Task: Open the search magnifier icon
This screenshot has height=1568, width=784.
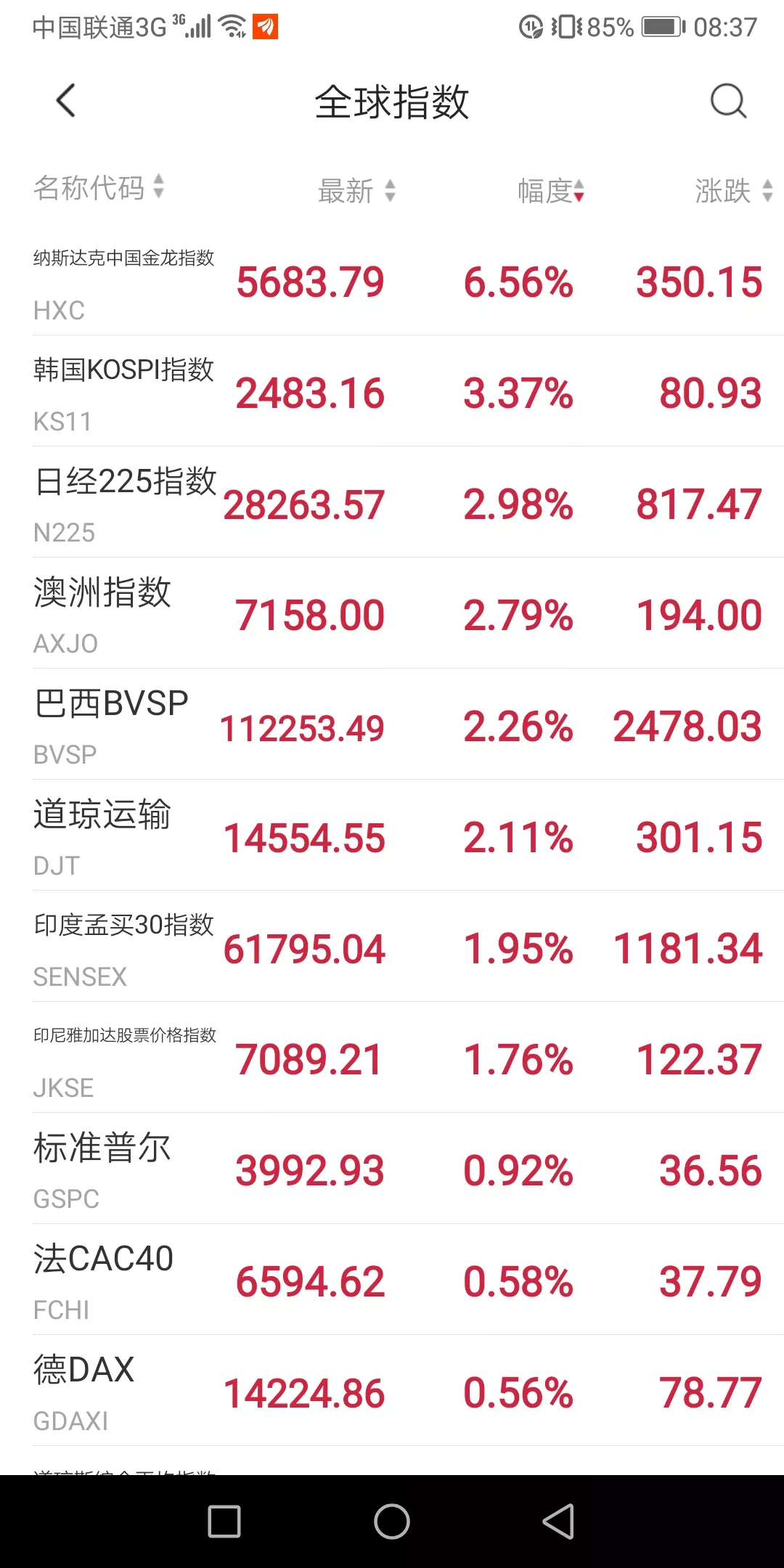Action: [x=728, y=100]
